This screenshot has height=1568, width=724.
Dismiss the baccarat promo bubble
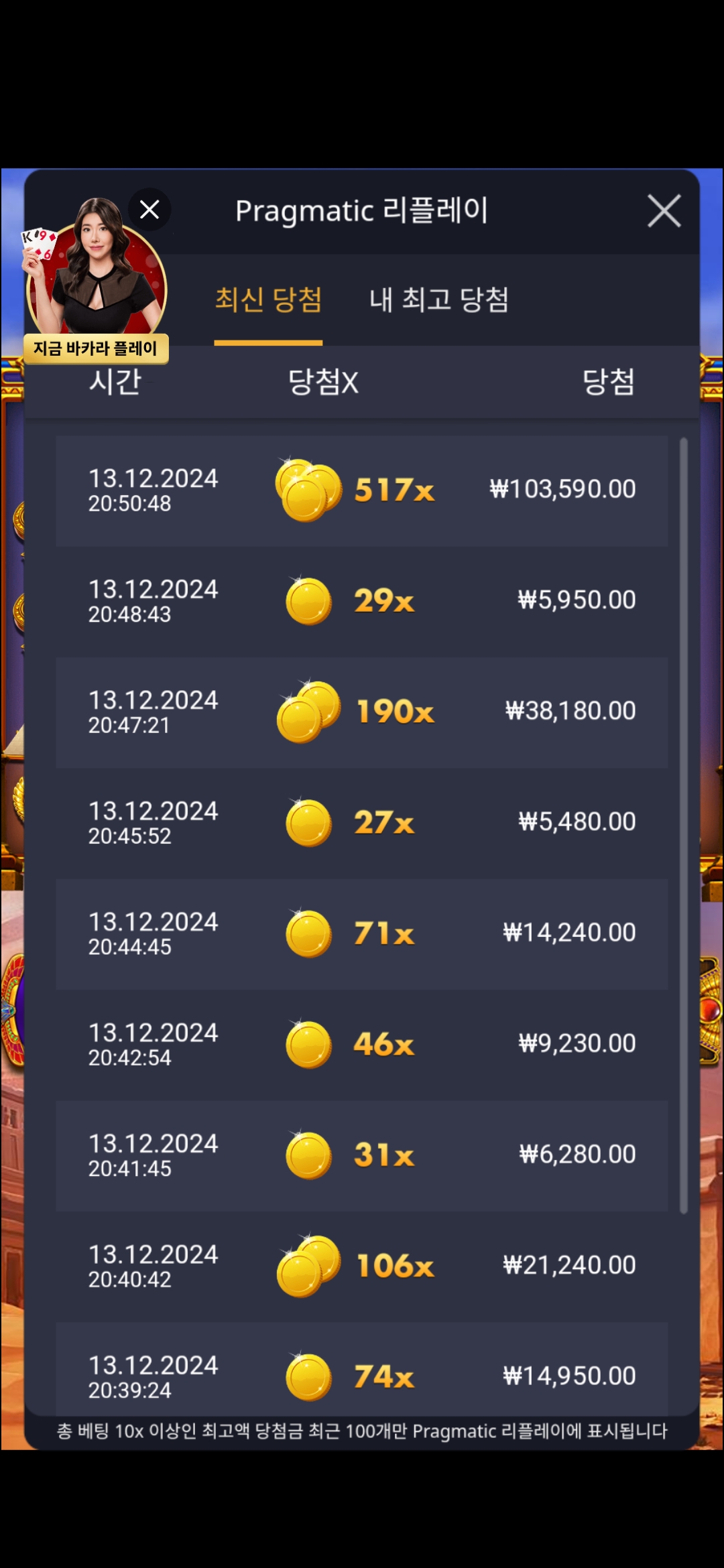(149, 210)
